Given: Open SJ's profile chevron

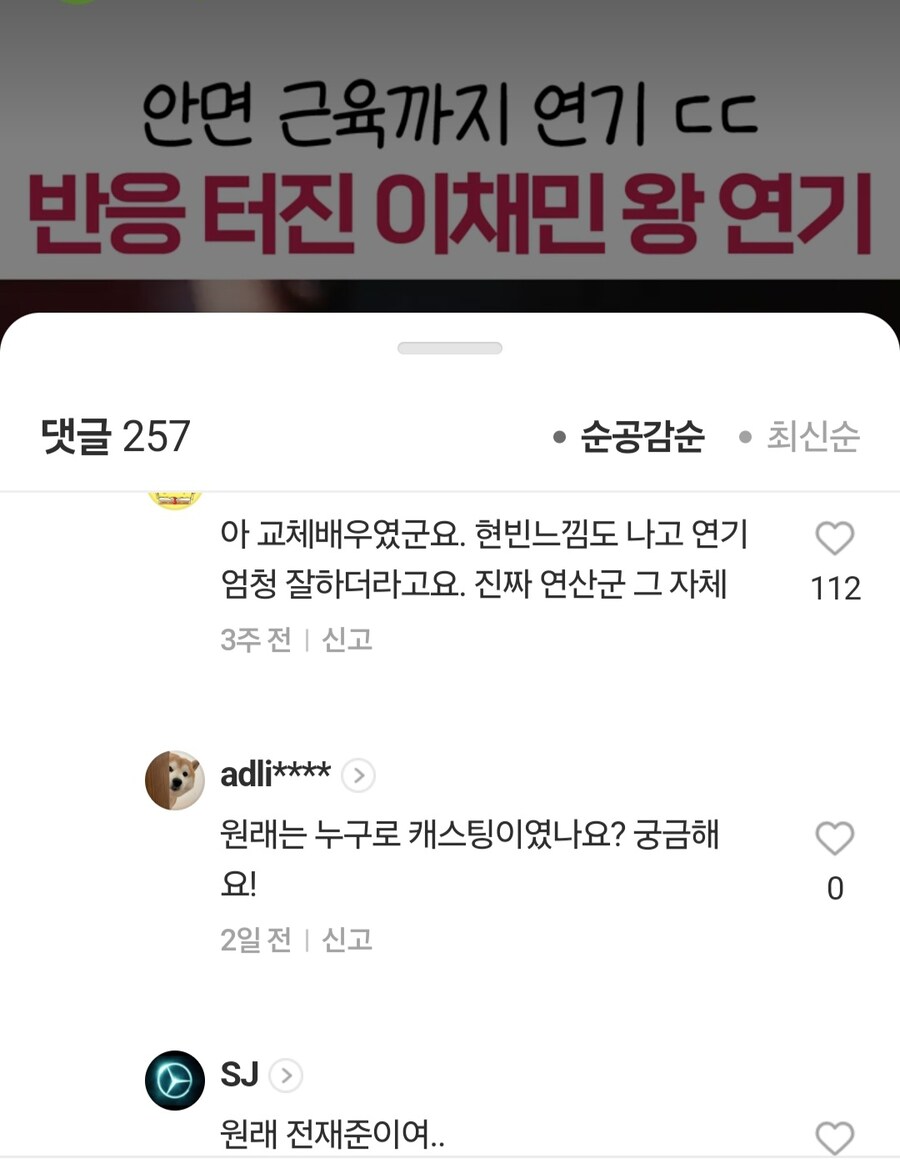Looking at the screenshot, I should [286, 1076].
